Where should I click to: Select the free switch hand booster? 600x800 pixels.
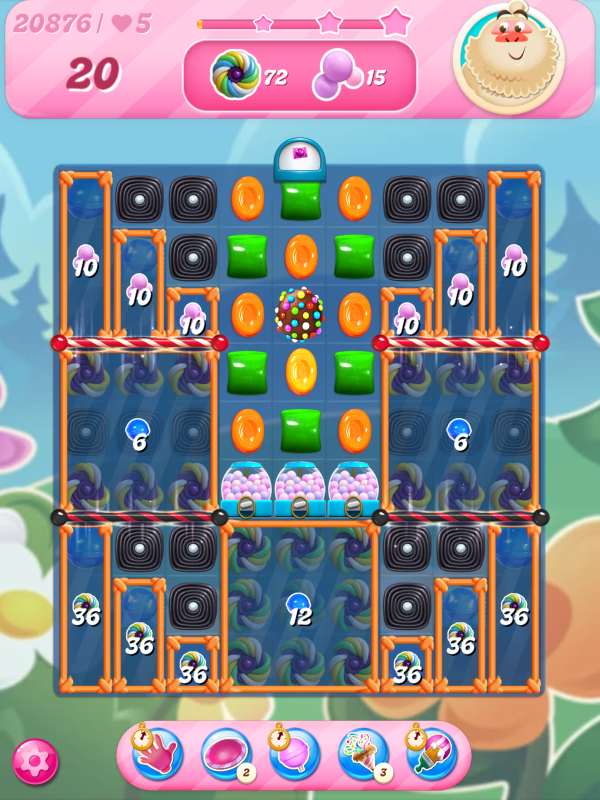[158, 753]
